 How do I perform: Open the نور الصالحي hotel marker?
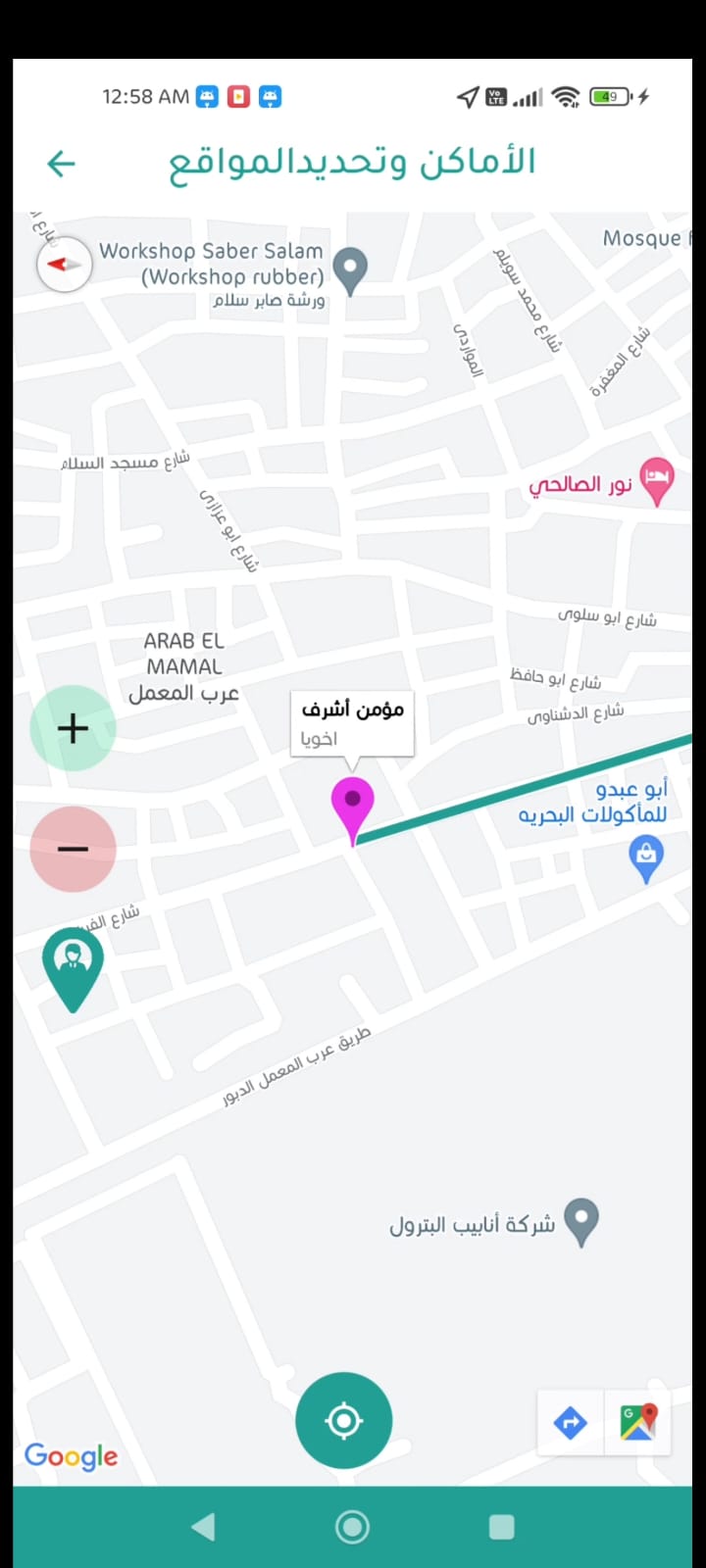pyautogui.click(x=656, y=478)
